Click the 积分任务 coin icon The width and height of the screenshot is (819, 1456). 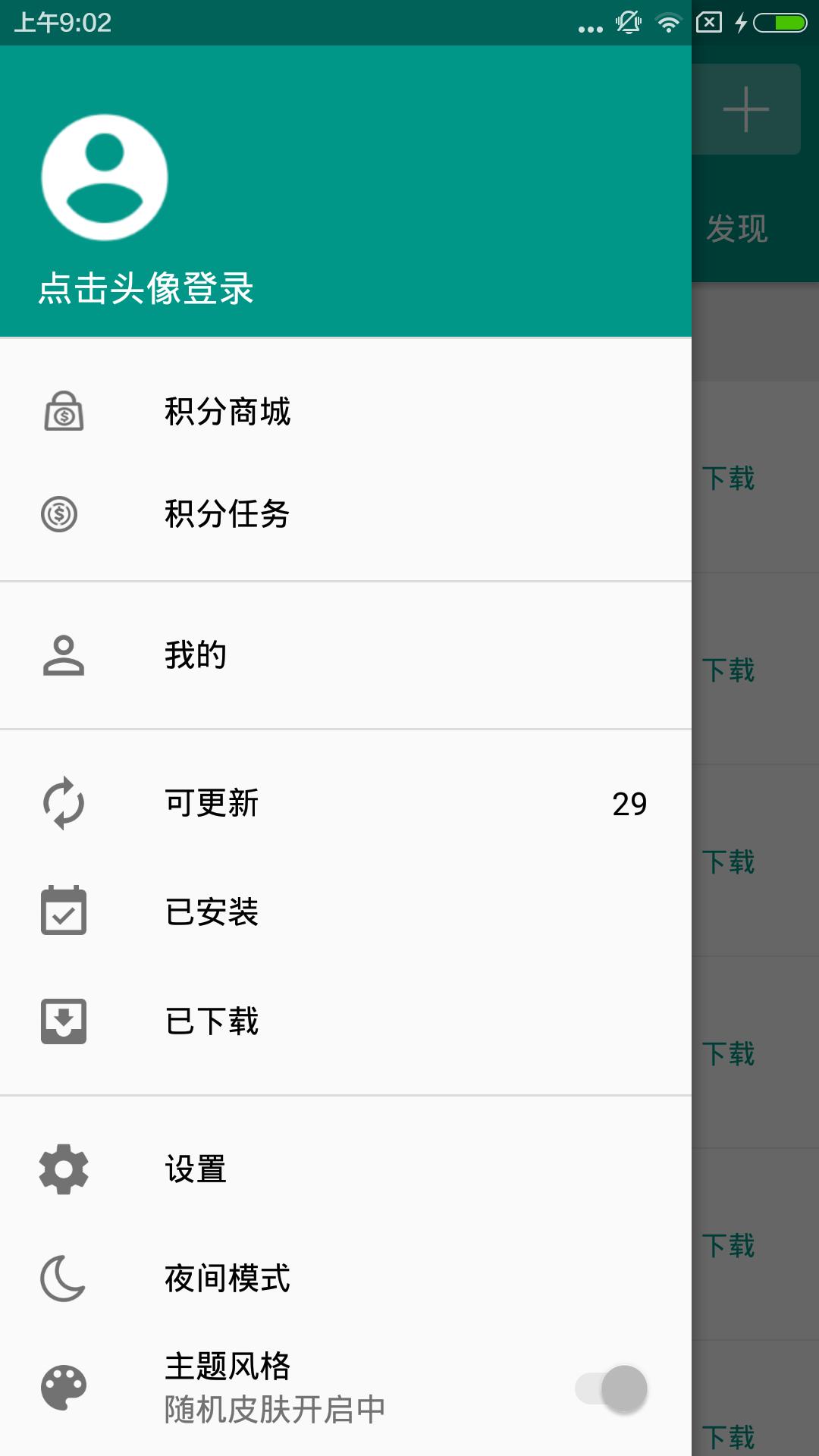[x=64, y=514]
